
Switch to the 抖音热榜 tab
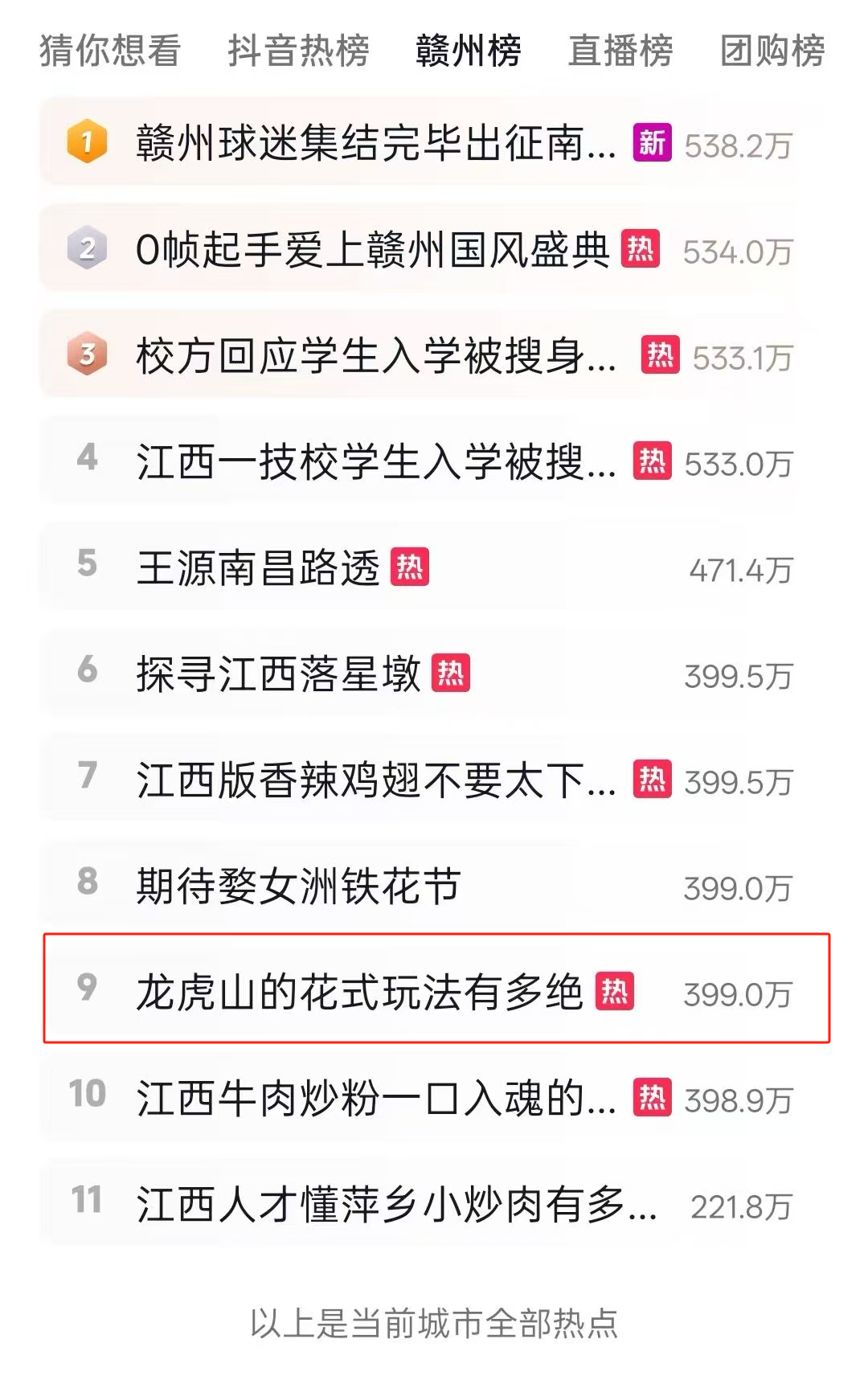tap(298, 51)
